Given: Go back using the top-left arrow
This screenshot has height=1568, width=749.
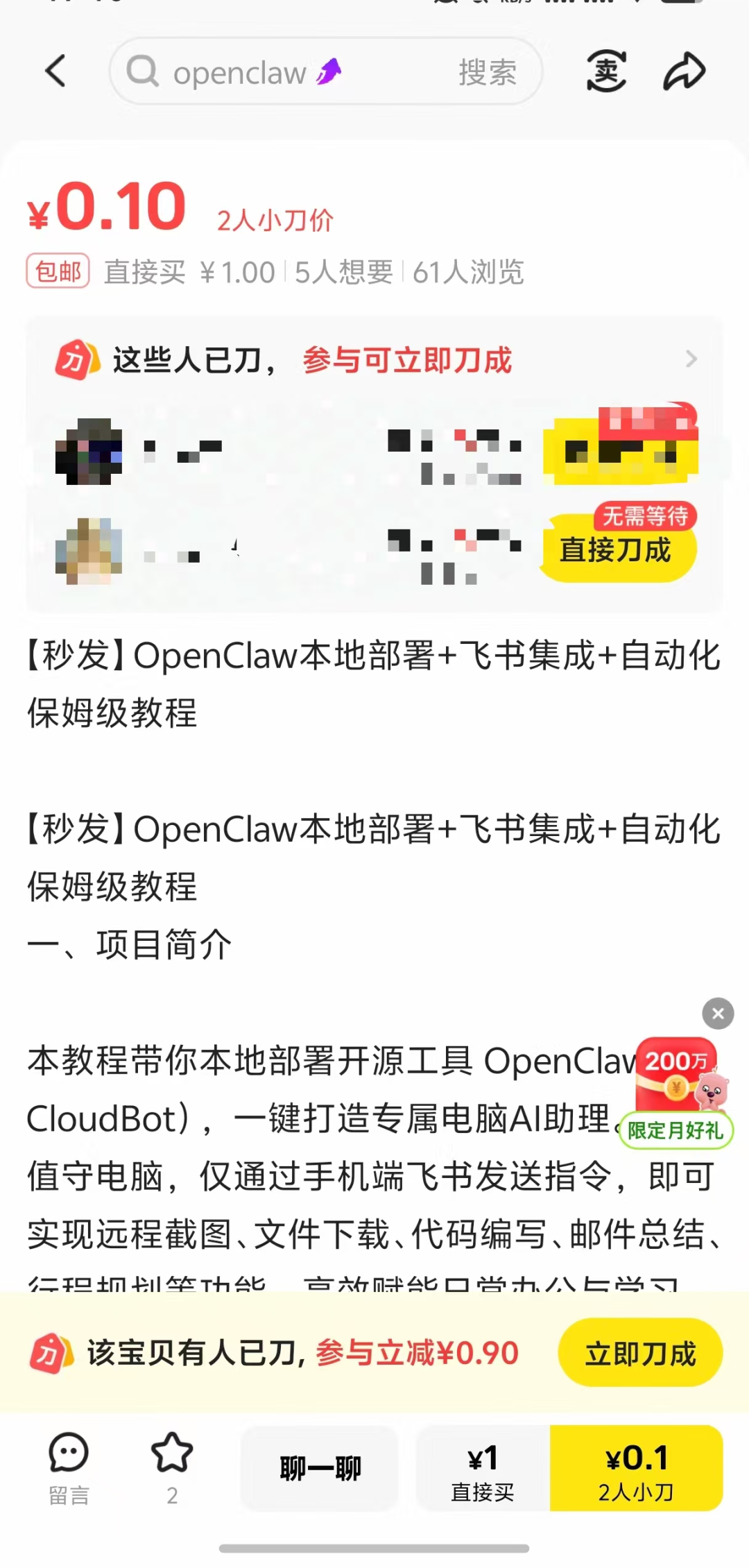Looking at the screenshot, I should tap(55, 71).
